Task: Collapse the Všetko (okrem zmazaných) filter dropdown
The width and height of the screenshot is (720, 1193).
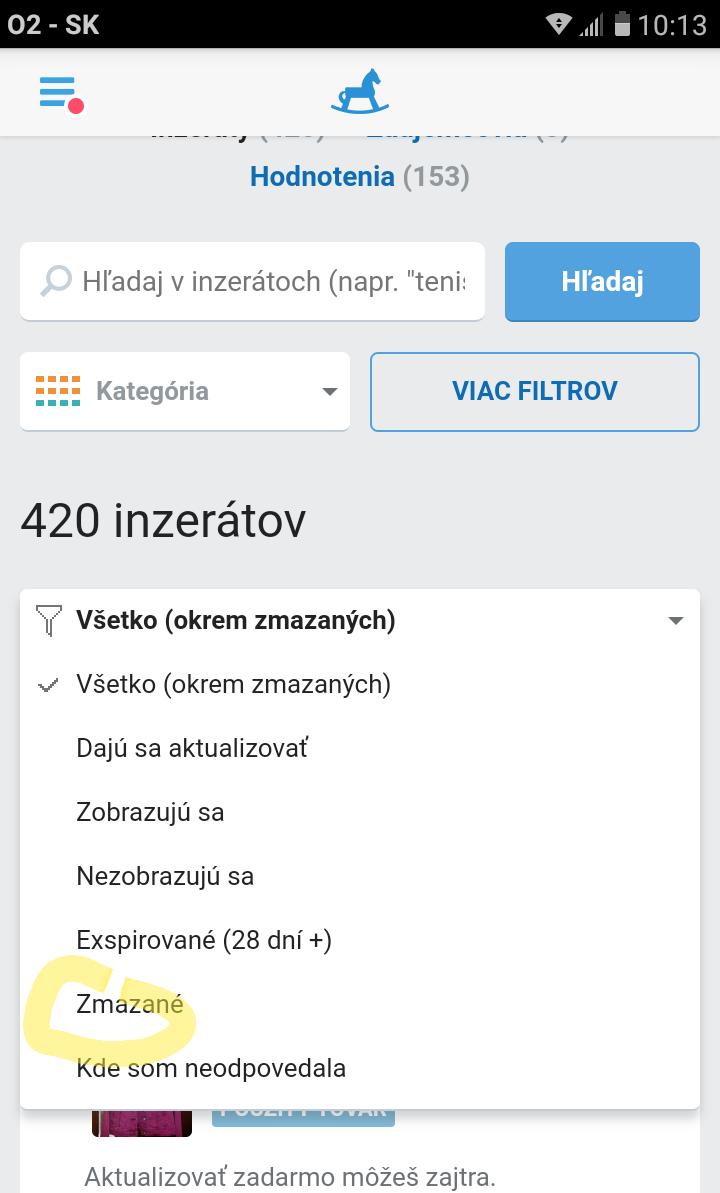Action: click(360, 620)
